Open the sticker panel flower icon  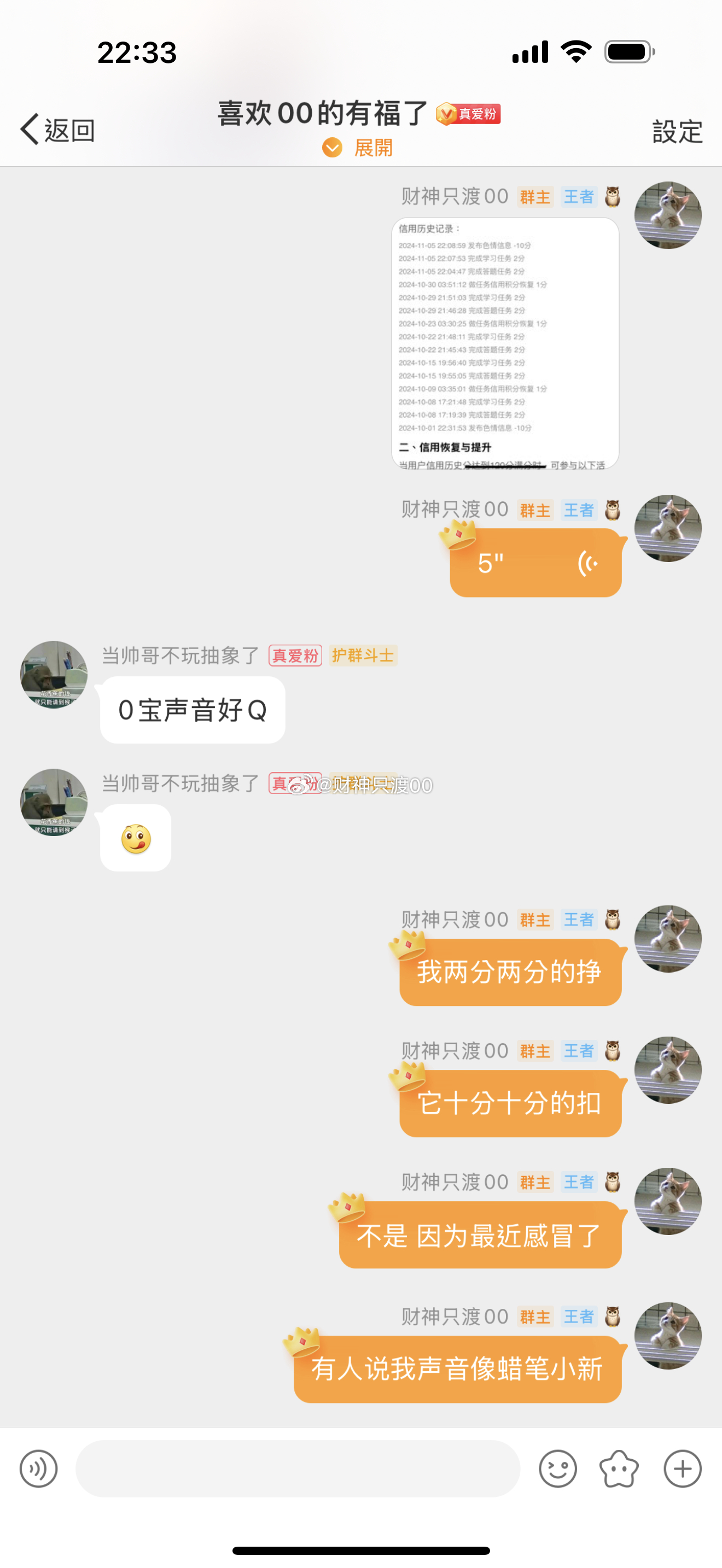pos(619,1468)
